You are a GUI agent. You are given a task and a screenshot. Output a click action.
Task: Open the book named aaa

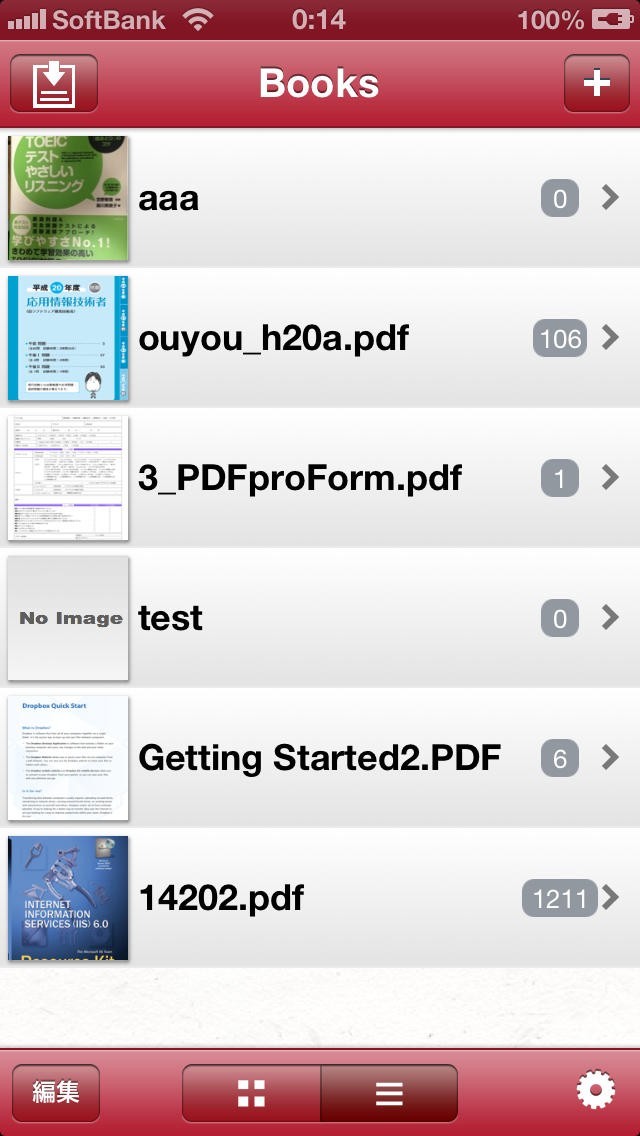[x=320, y=198]
